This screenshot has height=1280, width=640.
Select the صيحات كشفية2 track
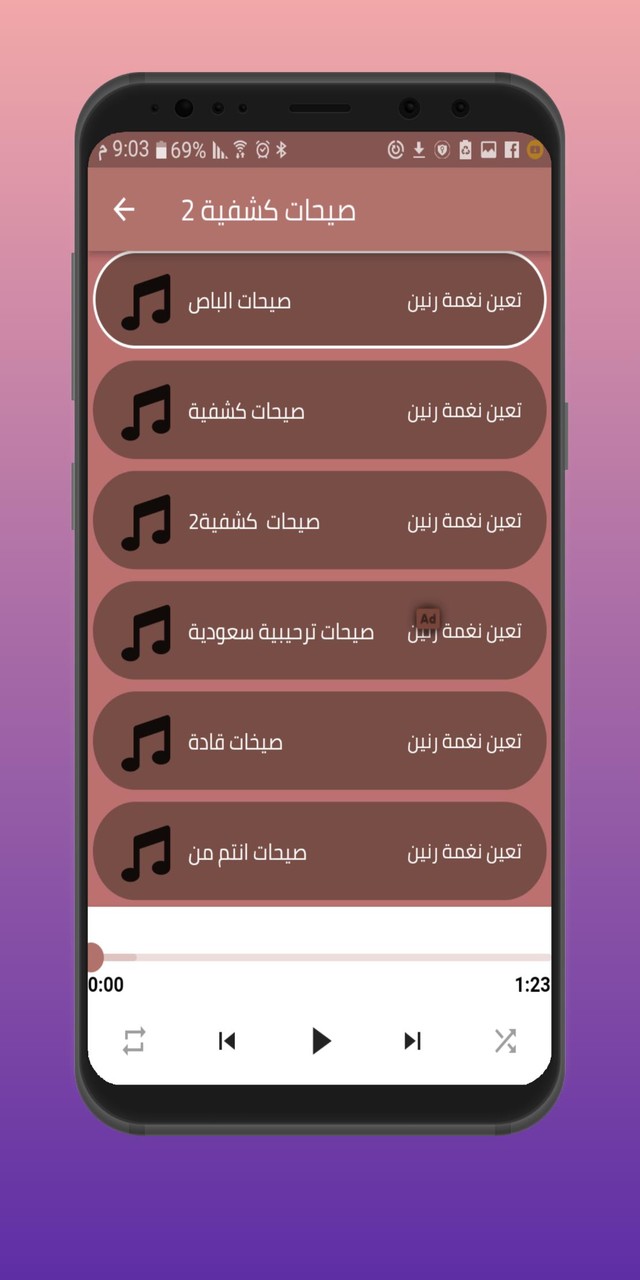point(254,521)
